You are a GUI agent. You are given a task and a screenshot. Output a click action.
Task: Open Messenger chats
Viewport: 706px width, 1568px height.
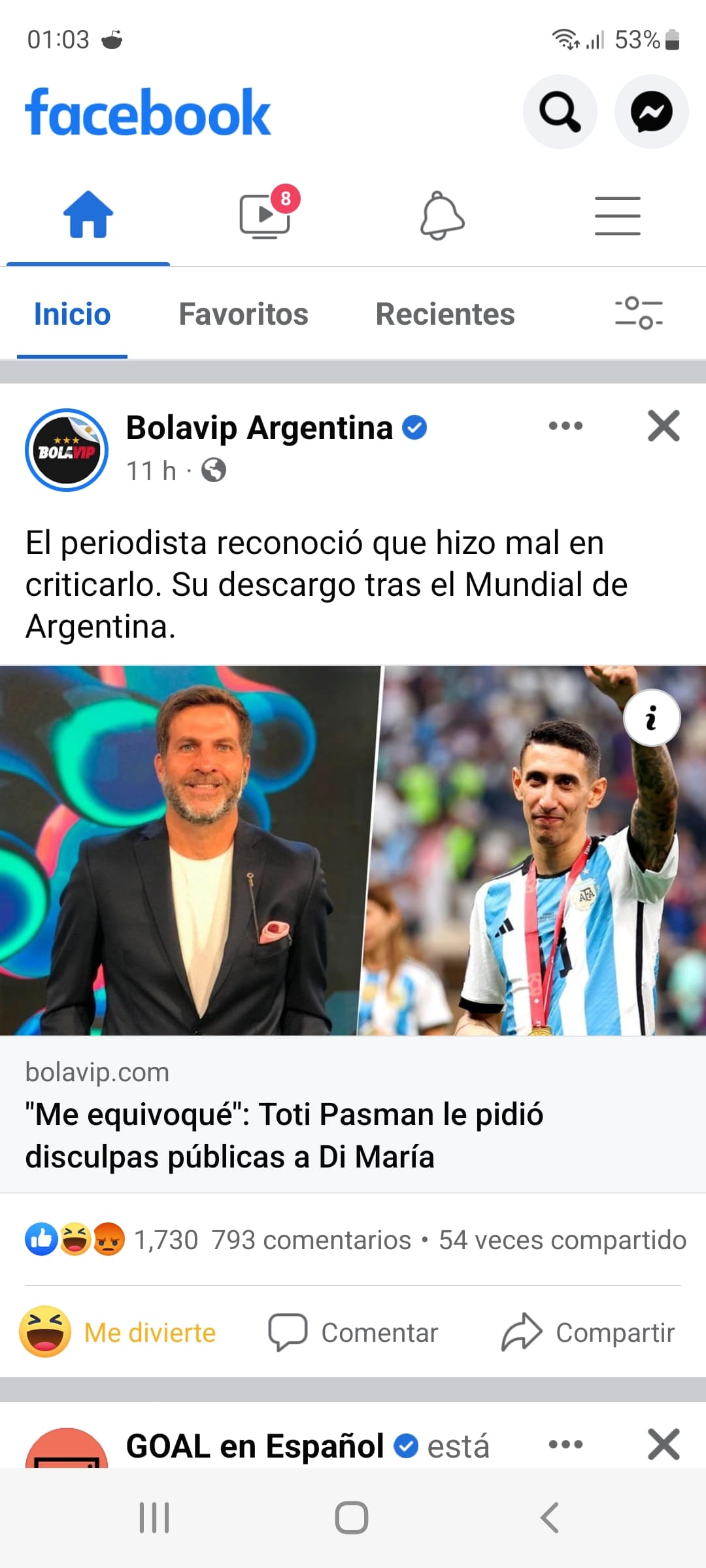651,112
